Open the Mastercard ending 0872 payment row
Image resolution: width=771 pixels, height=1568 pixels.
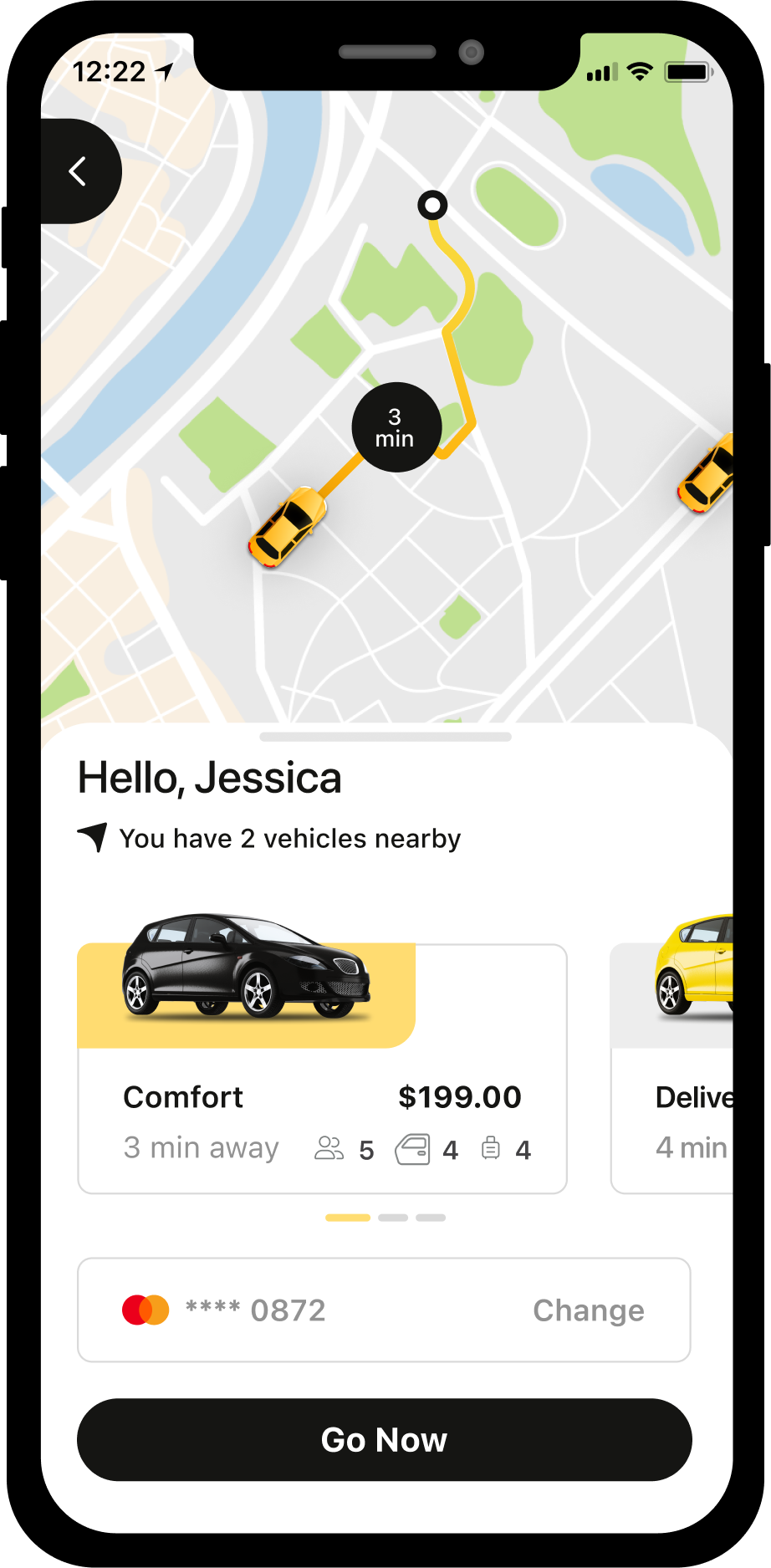tap(385, 1310)
